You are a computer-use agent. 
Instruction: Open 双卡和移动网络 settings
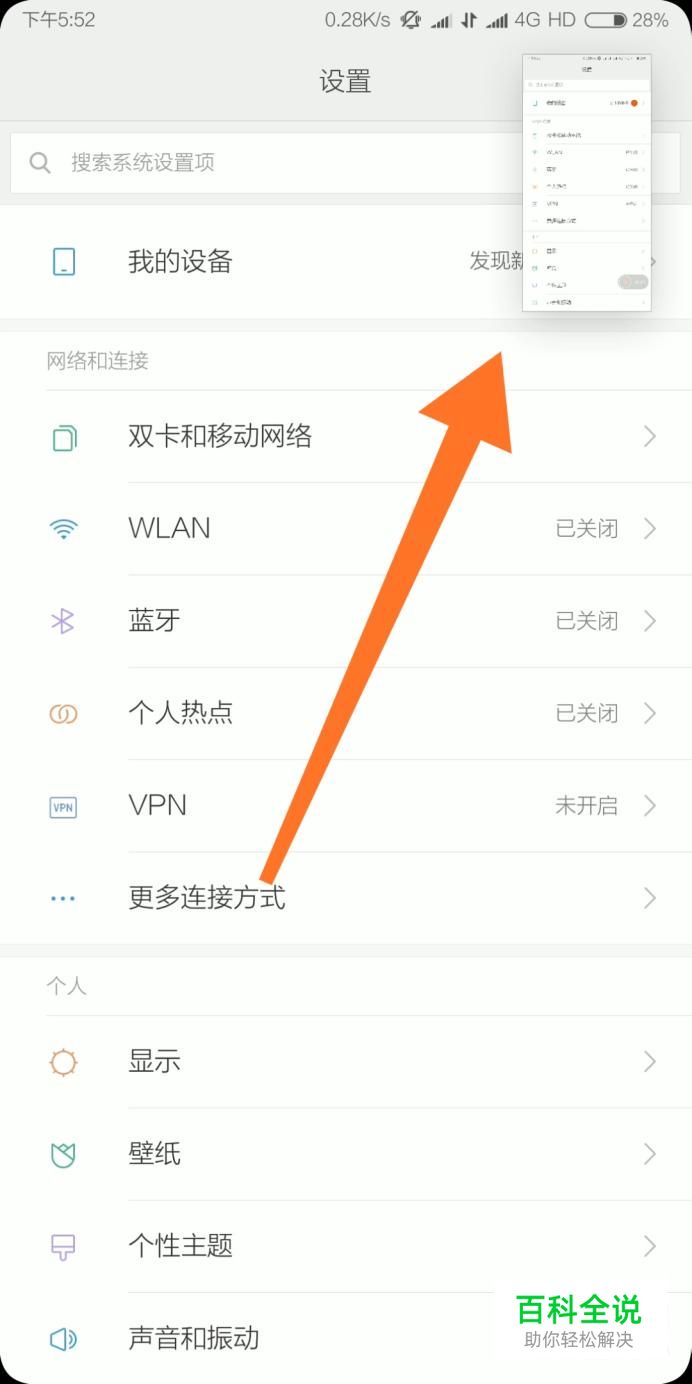(x=346, y=436)
